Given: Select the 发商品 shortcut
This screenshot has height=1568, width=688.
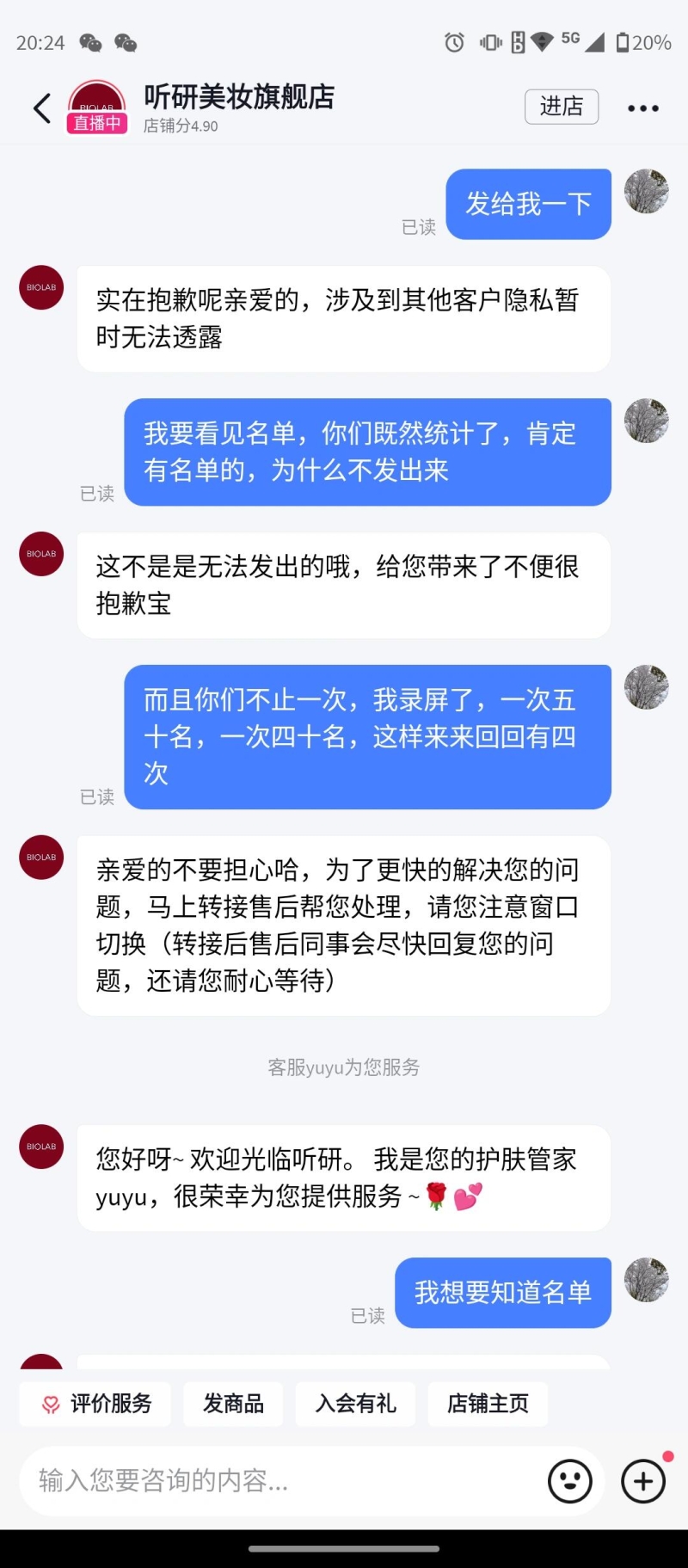Looking at the screenshot, I should point(233,1404).
